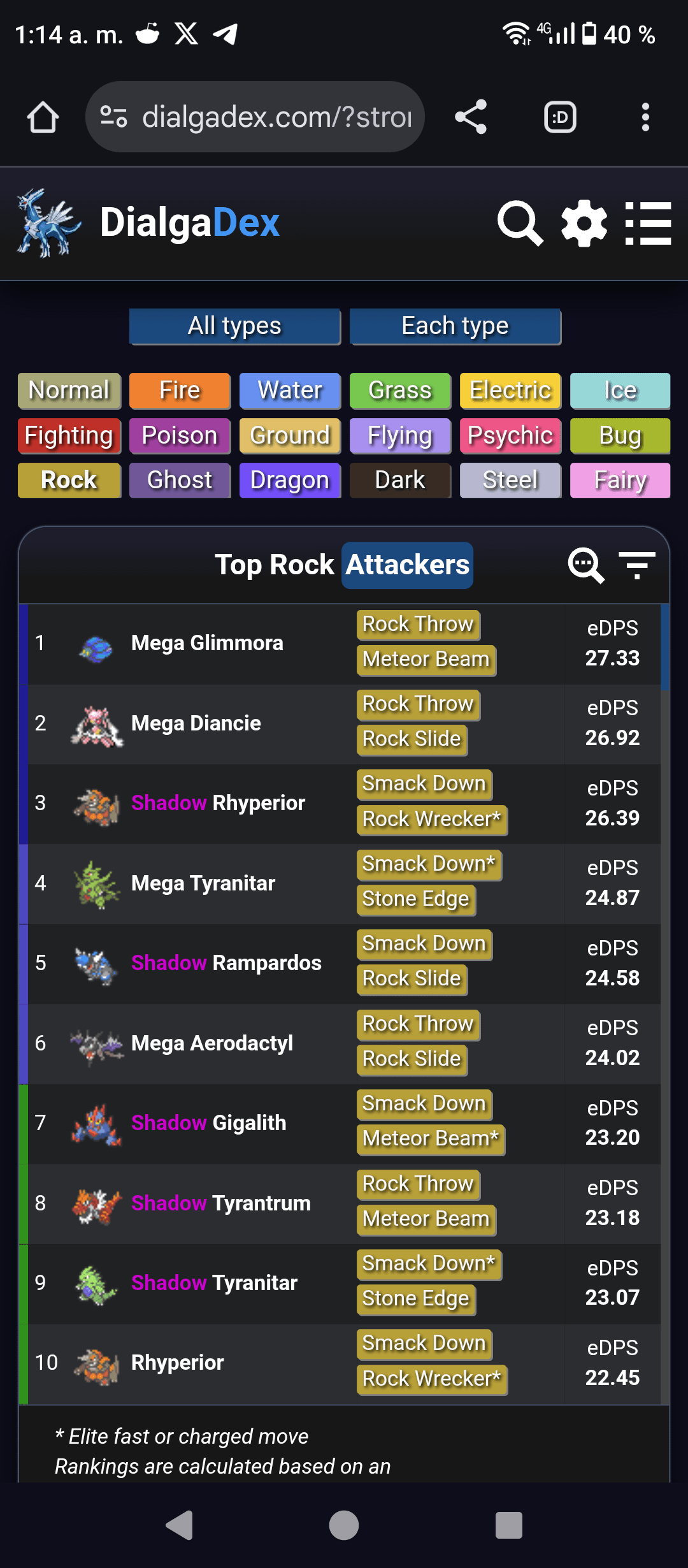View Mega Tyranitar details
Screen dimensions: 688x1568
[203, 883]
